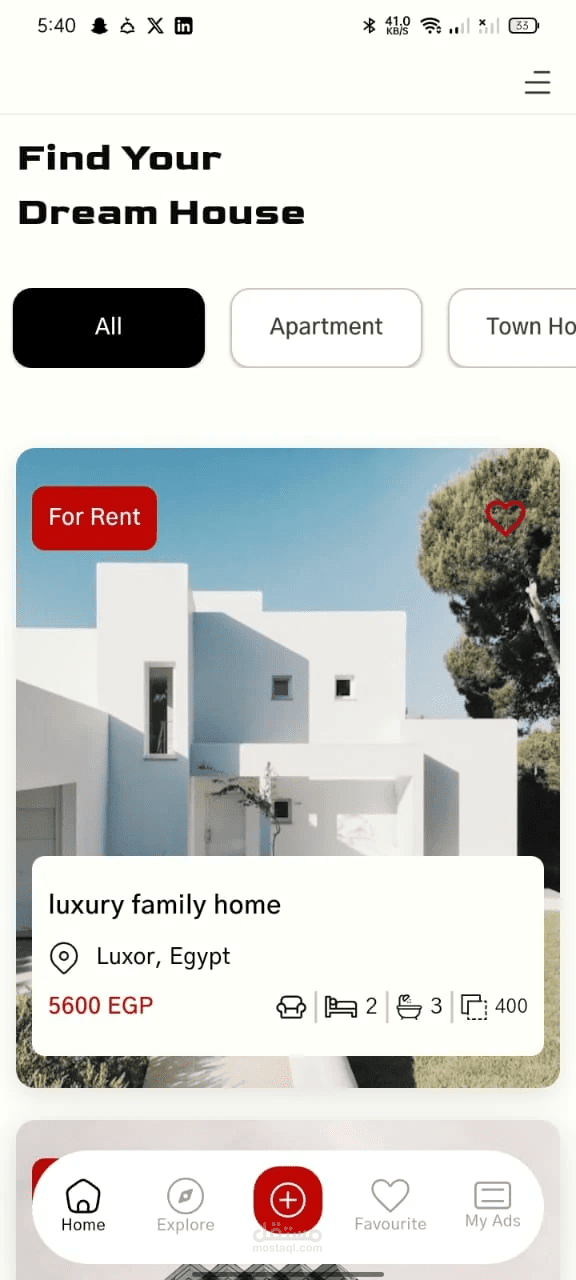The width and height of the screenshot is (576, 1280).
Task: Open the hamburger menu
Action: (x=537, y=82)
